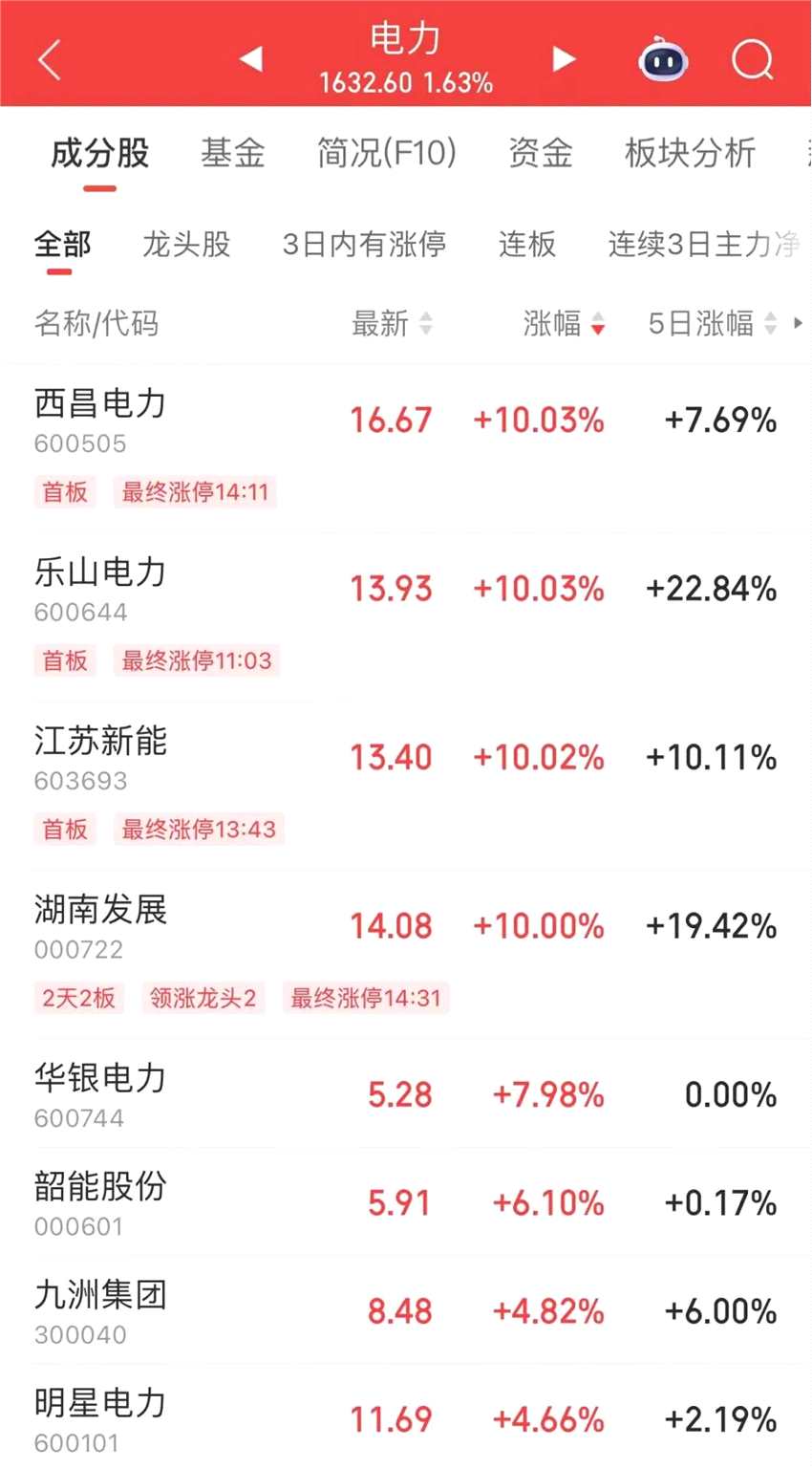Filter by 3日内有涨停
Image resolution: width=812 pixels, height=1469 pixels.
[364, 245]
